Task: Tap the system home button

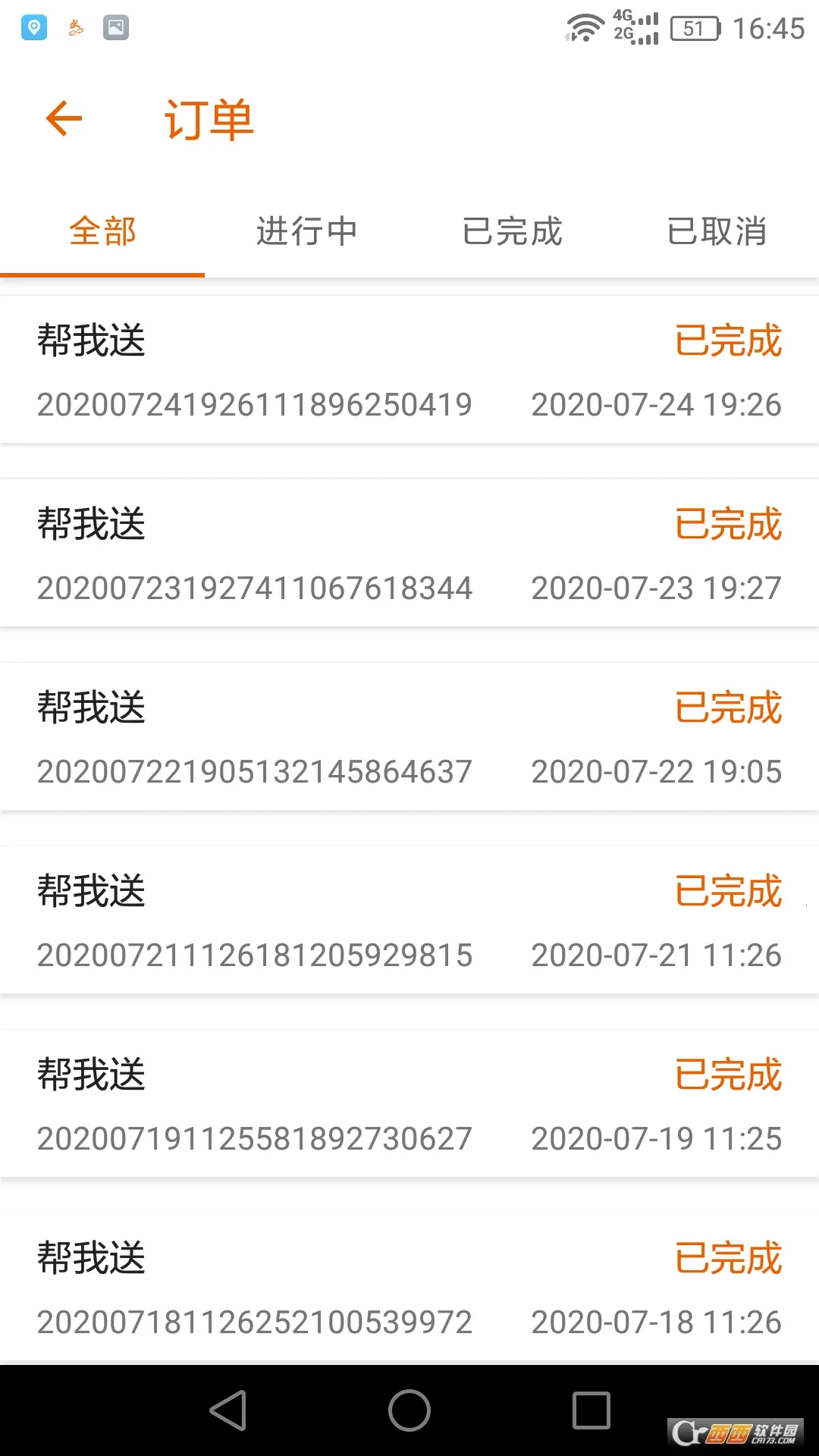Action: 409,1410
